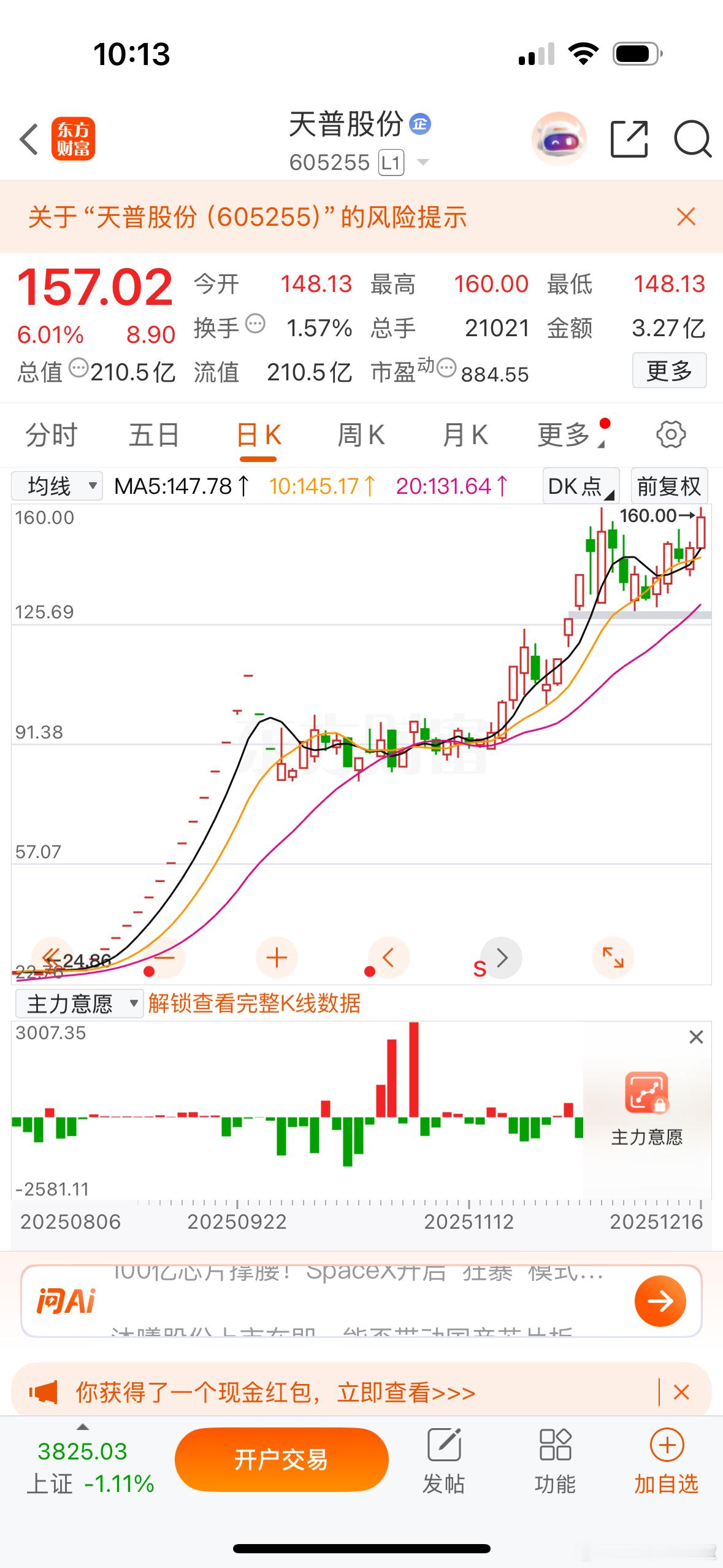Image resolution: width=723 pixels, height=1568 pixels.
Task: Add this stock via 加自选
Action: (x=666, y=1461)
